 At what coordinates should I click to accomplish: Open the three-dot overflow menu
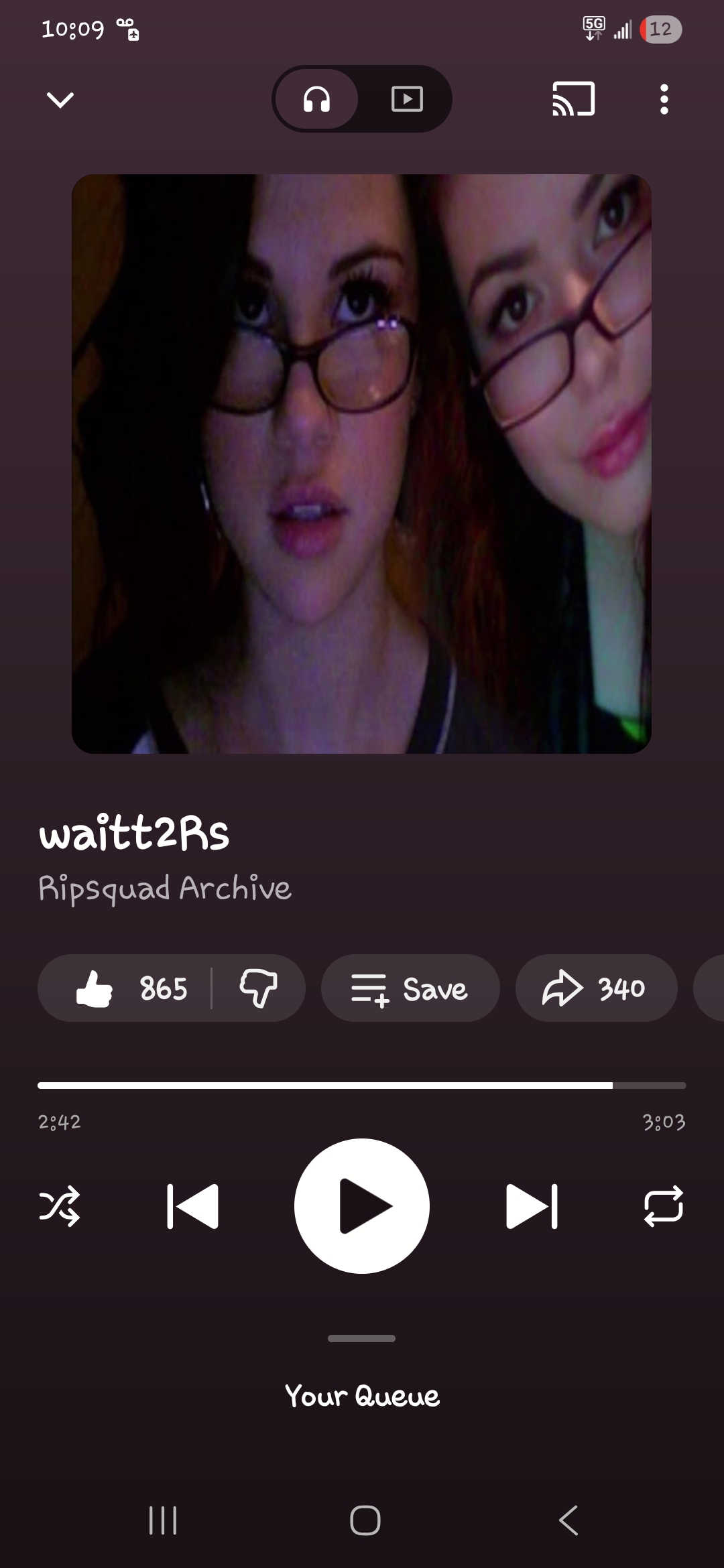click(664, 99)
